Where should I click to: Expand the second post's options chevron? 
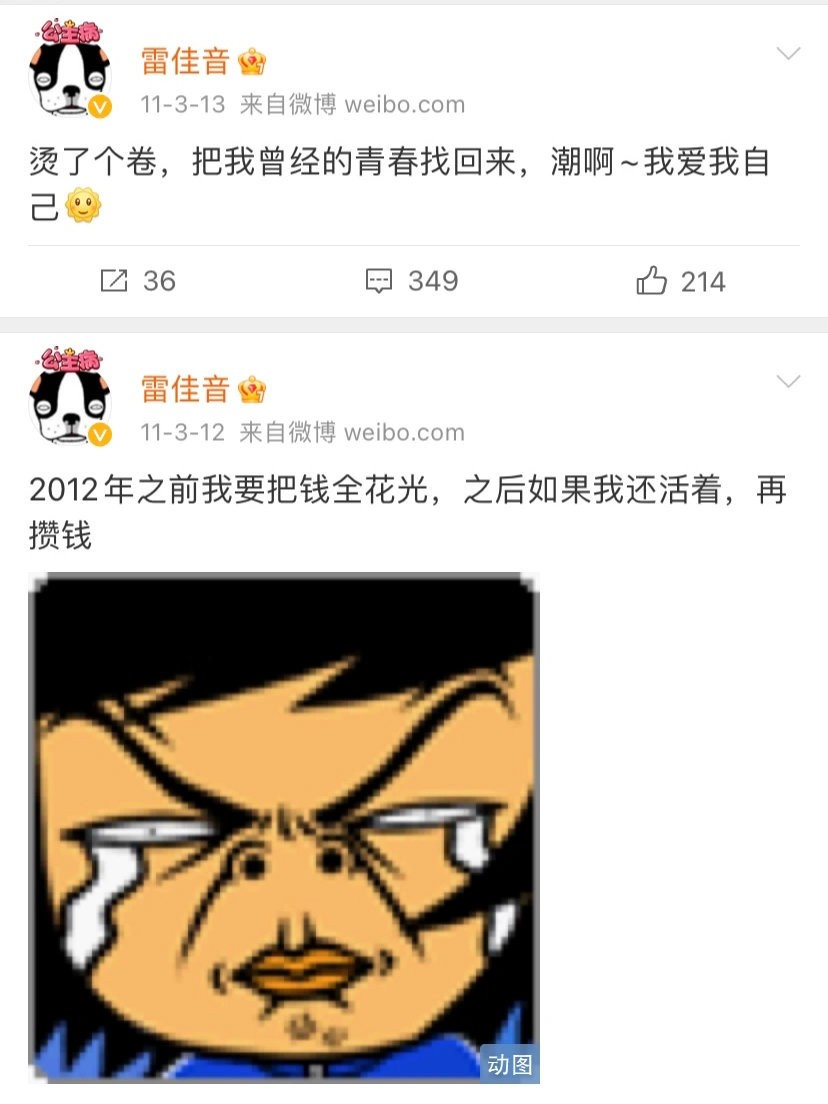[x=789, y=380]
